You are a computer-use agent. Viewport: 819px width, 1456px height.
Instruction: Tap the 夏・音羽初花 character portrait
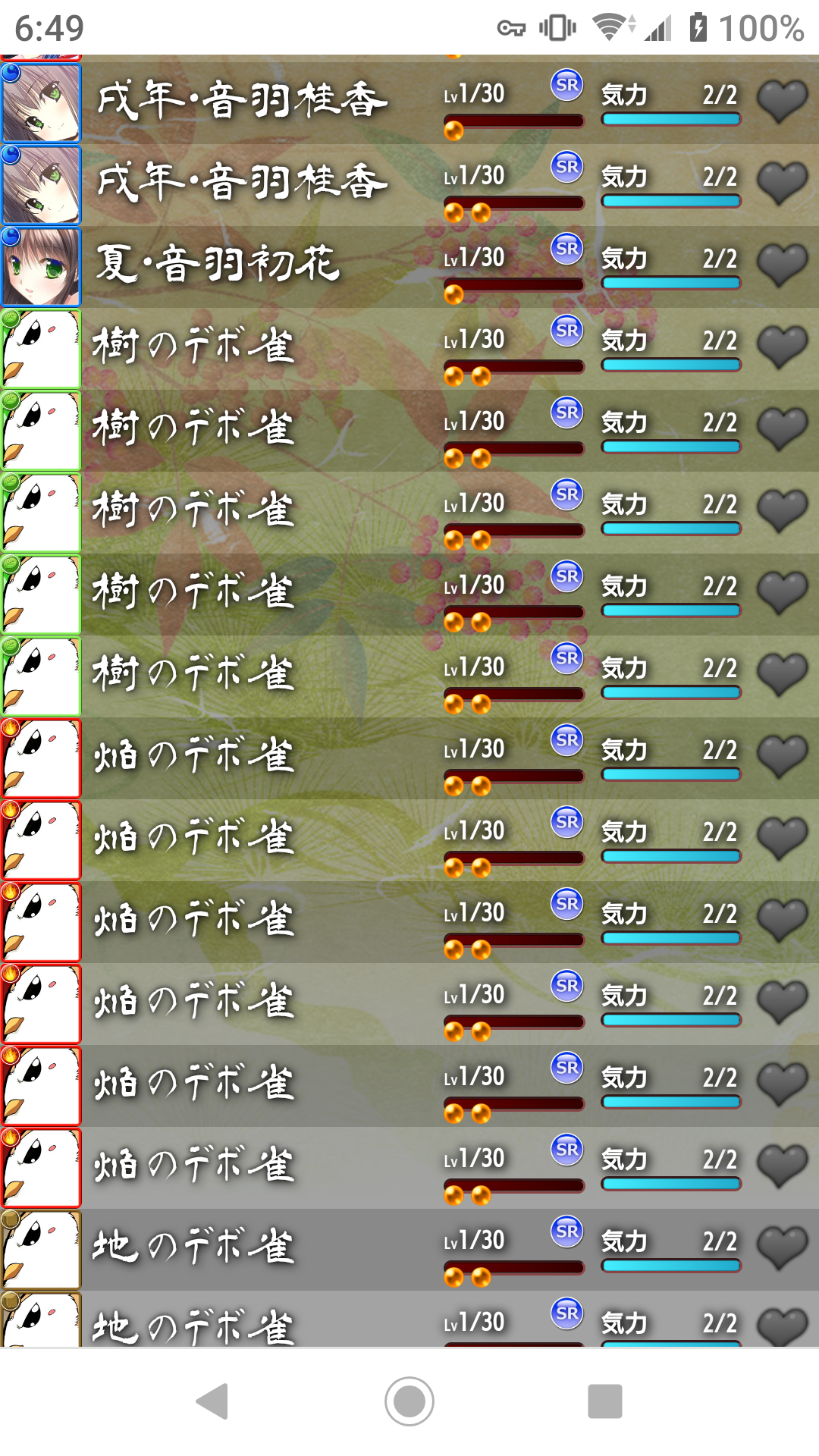41,267
